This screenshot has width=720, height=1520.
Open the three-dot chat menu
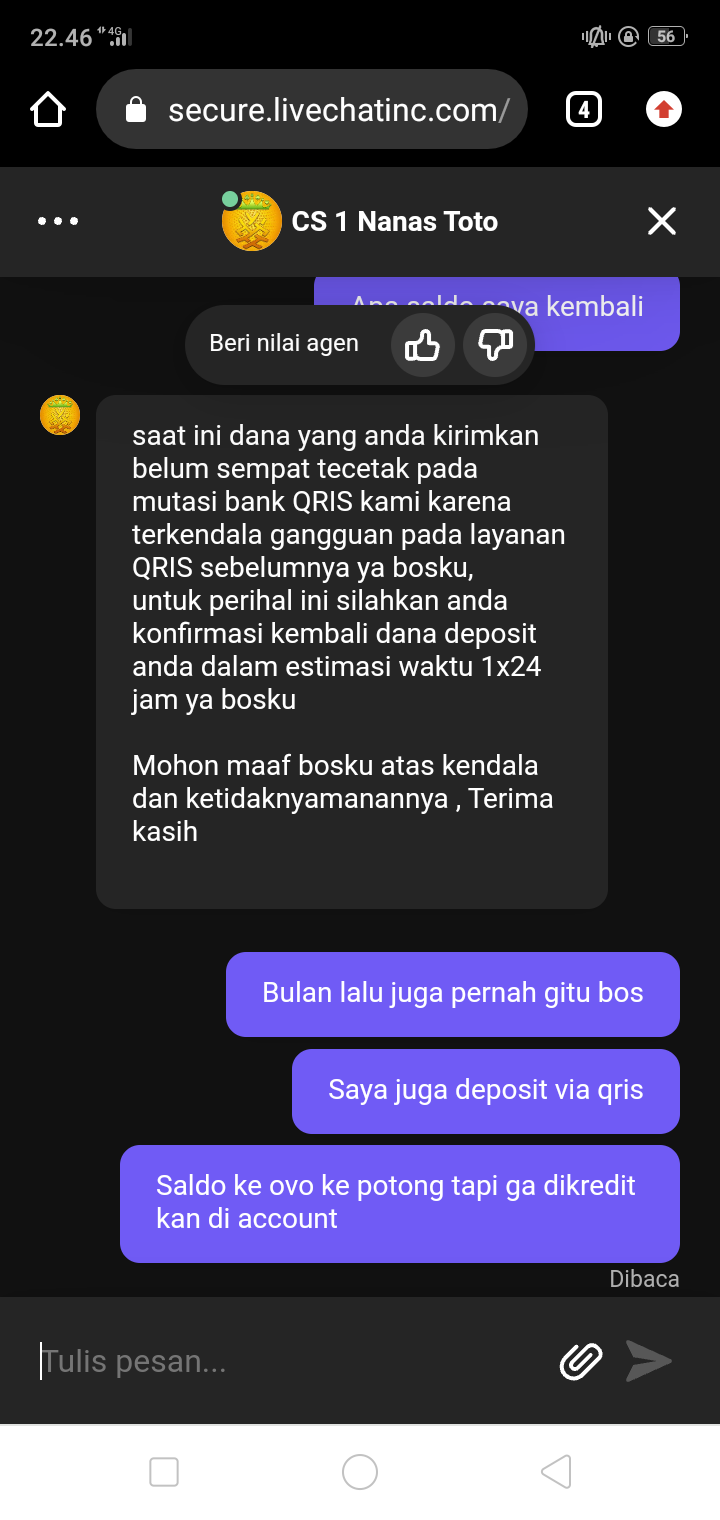(x=58, y=221)
